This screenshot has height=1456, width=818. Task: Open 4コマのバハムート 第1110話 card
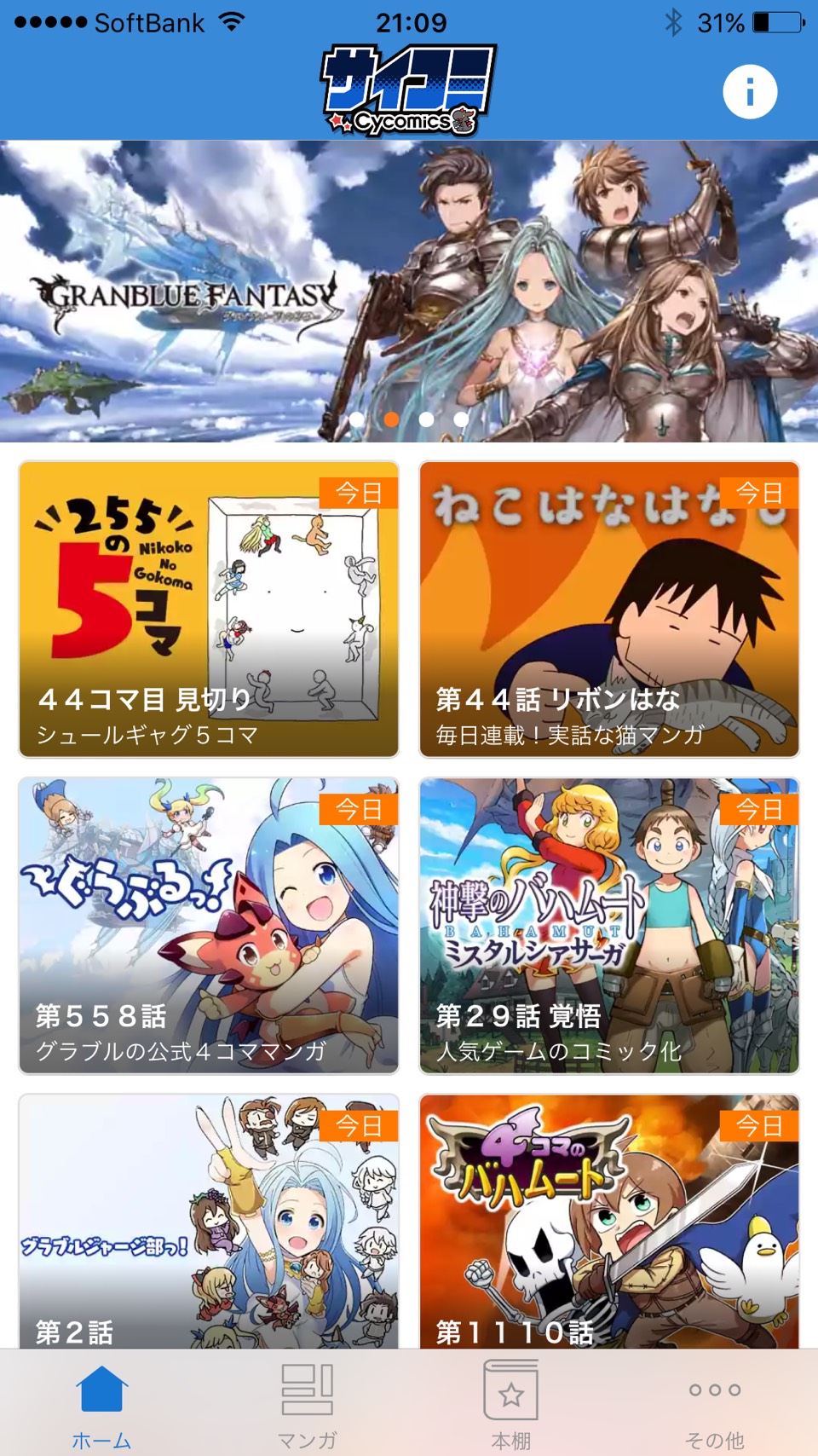[609, 1221]
